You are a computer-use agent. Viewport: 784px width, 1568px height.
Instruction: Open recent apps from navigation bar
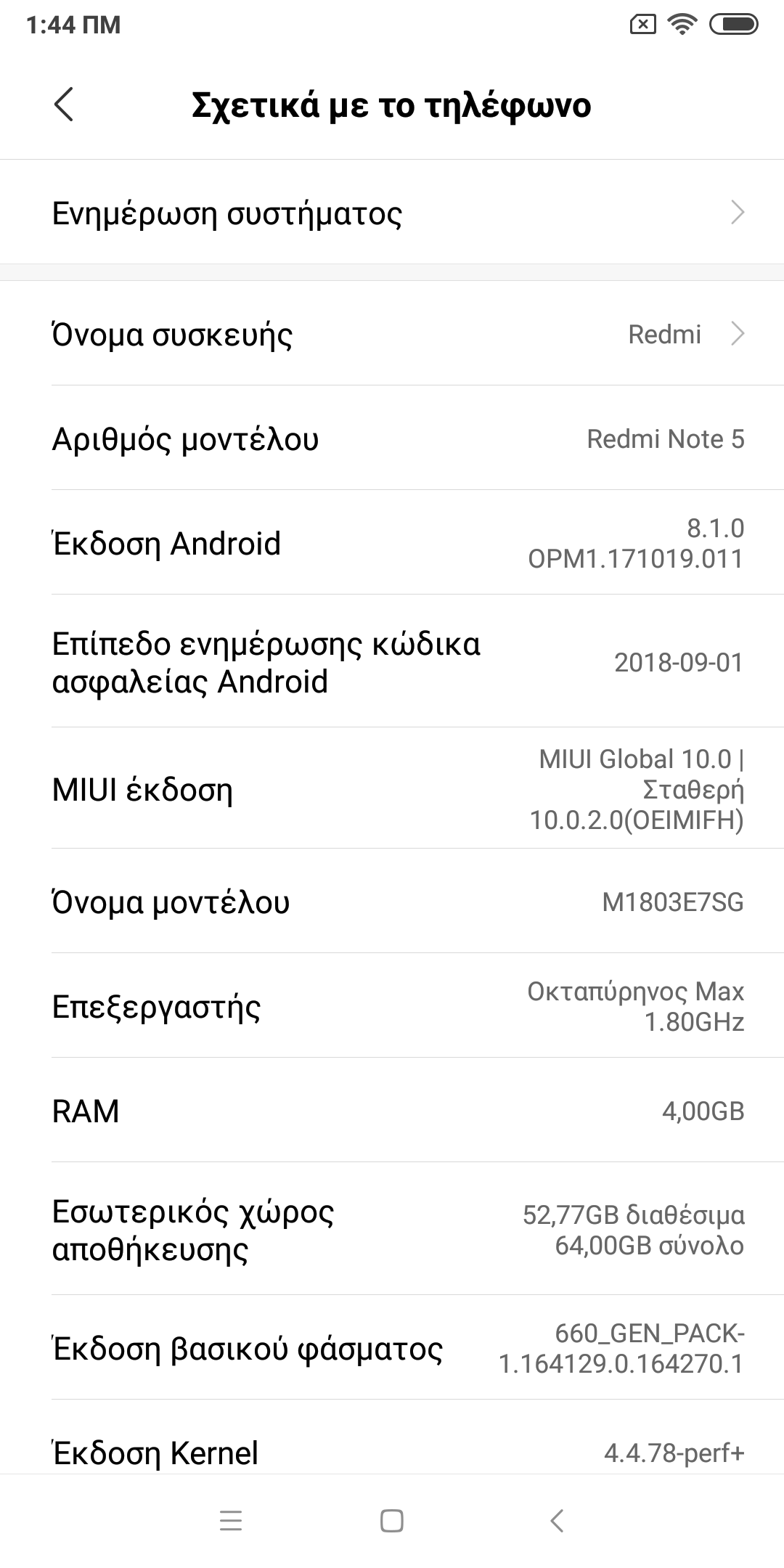click(x=231, y=1520)
